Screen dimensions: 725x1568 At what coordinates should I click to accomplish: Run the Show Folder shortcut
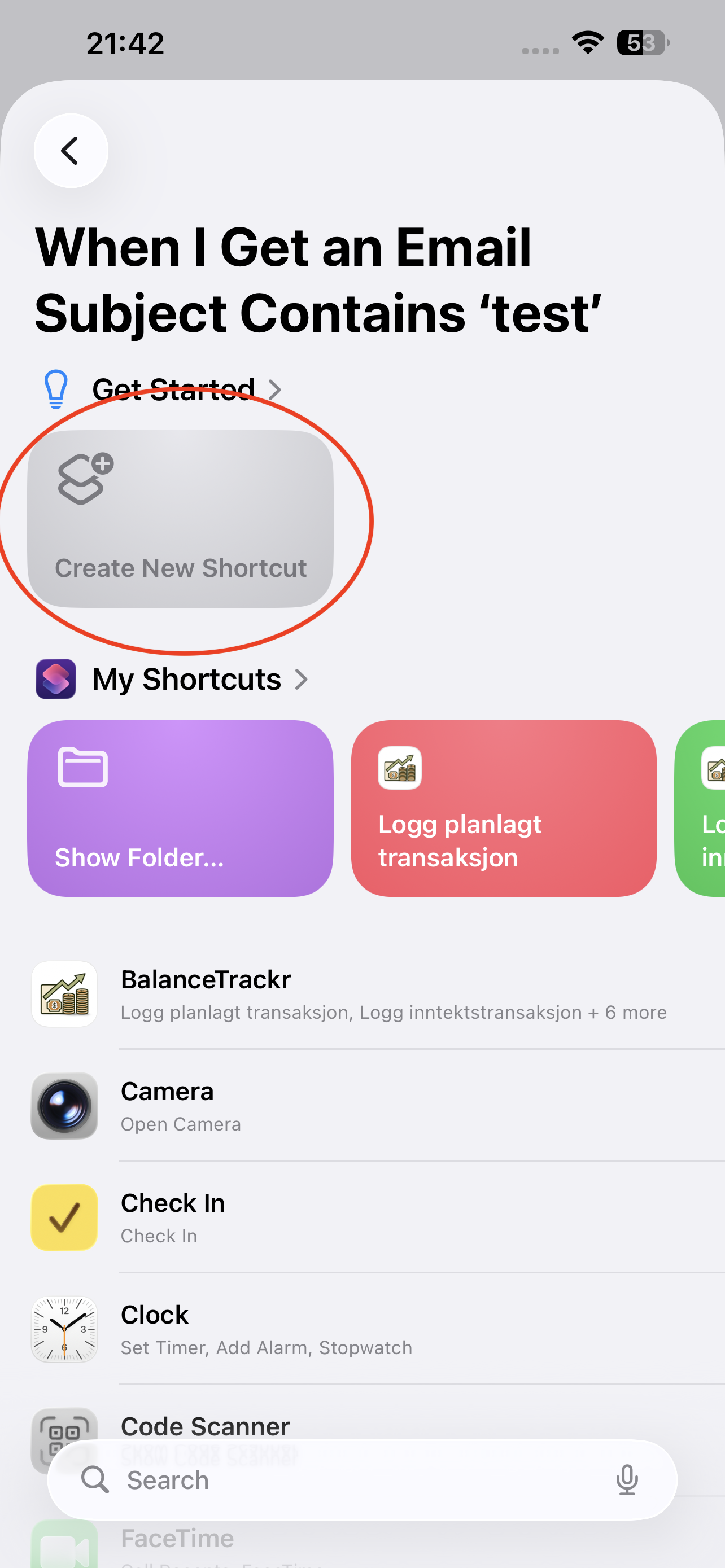180,809
